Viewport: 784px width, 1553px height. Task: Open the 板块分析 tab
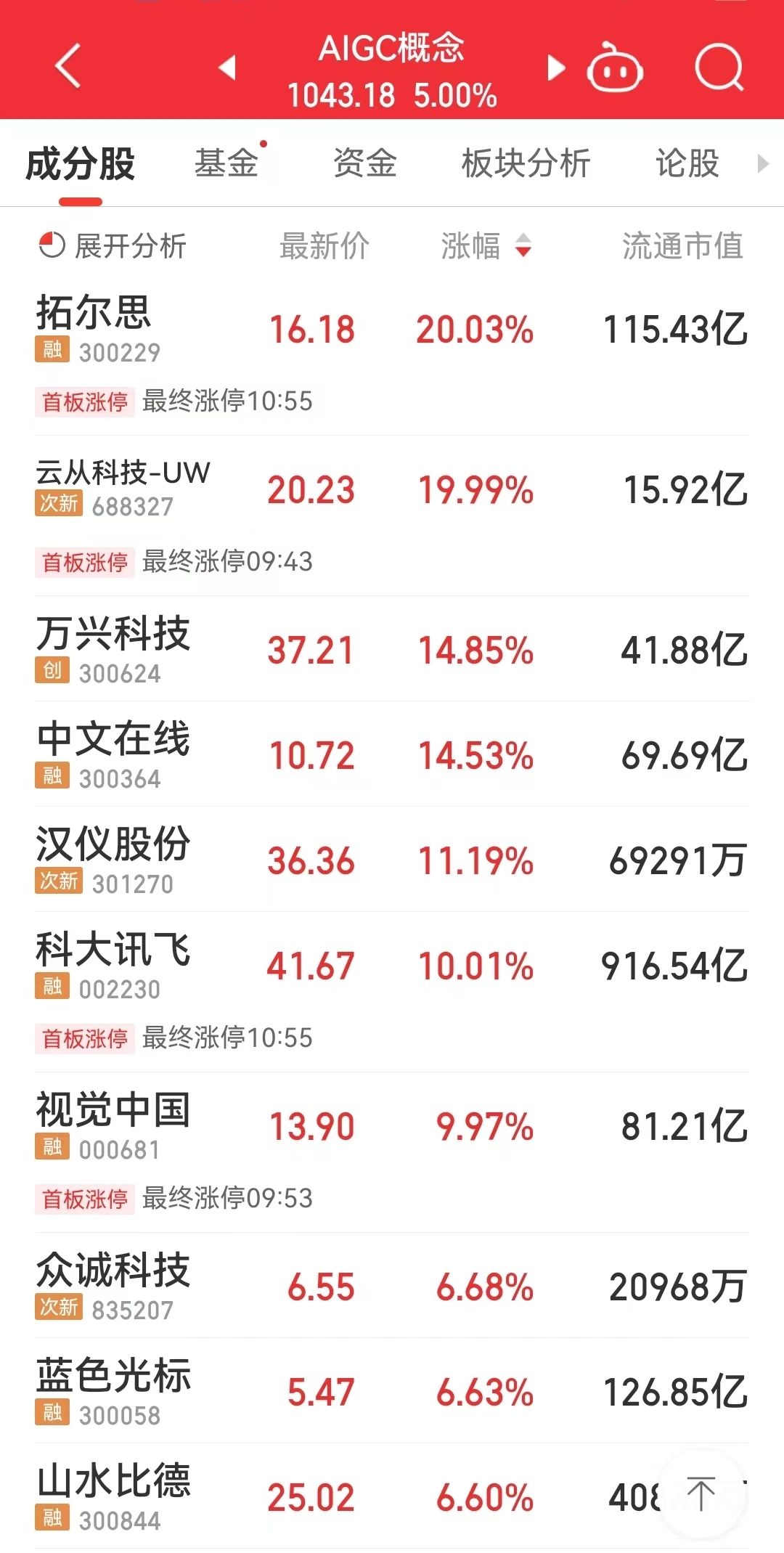526,163
